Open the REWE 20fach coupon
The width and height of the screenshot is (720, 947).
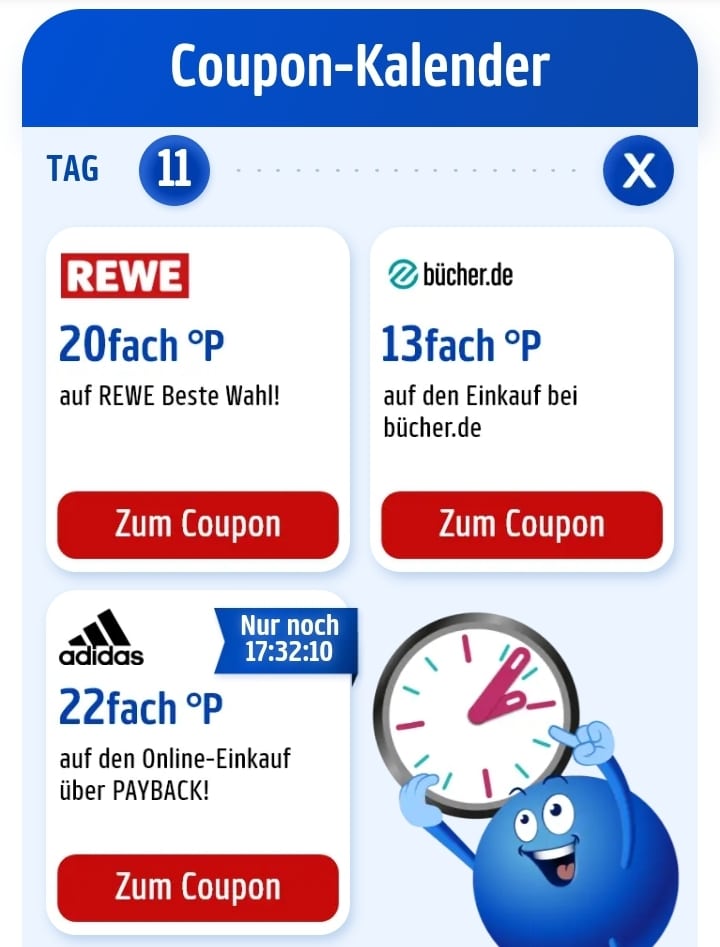coord(198,524)
